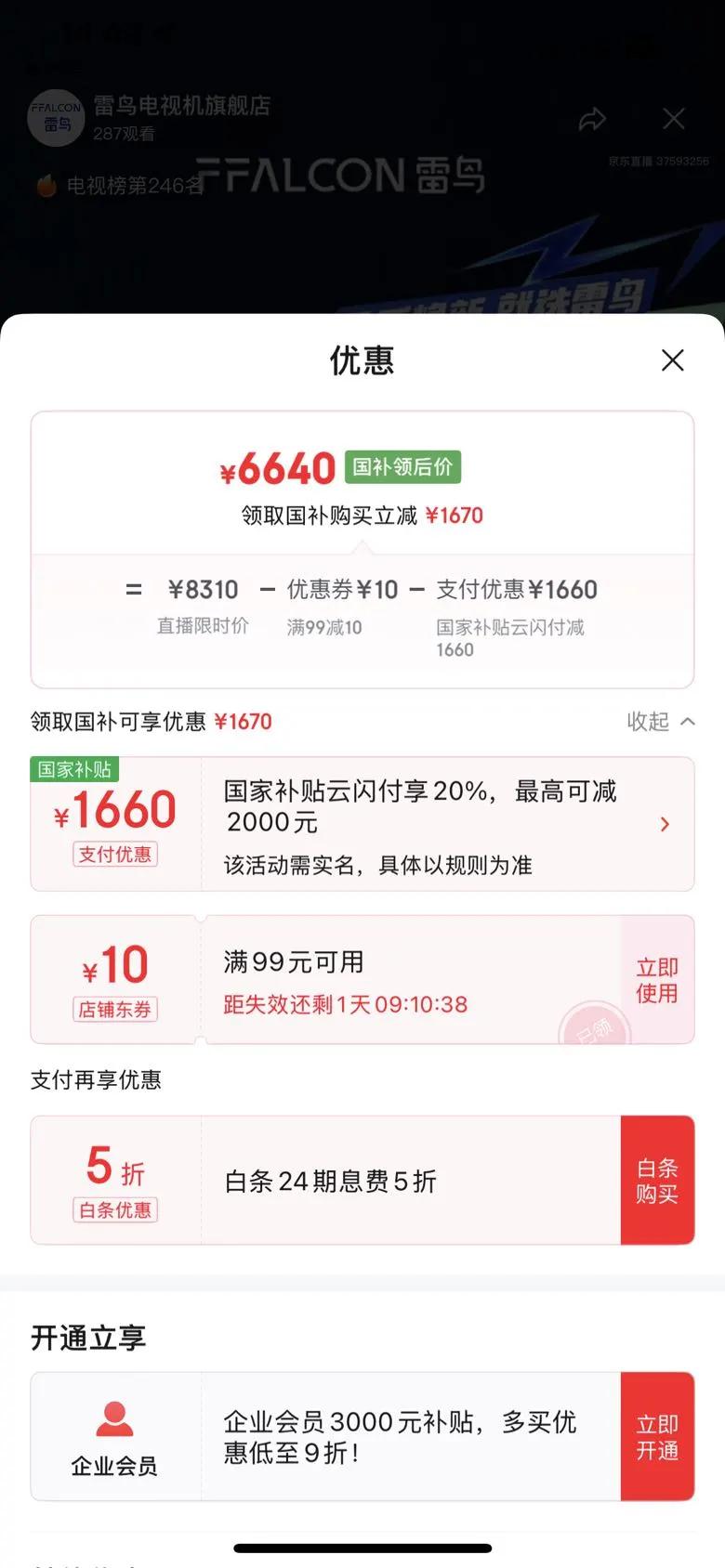Tap the green 国补领后价 tag beside ¥6640
The height and width of the screenshot is (1568, 725).
[x=402, y=467]
